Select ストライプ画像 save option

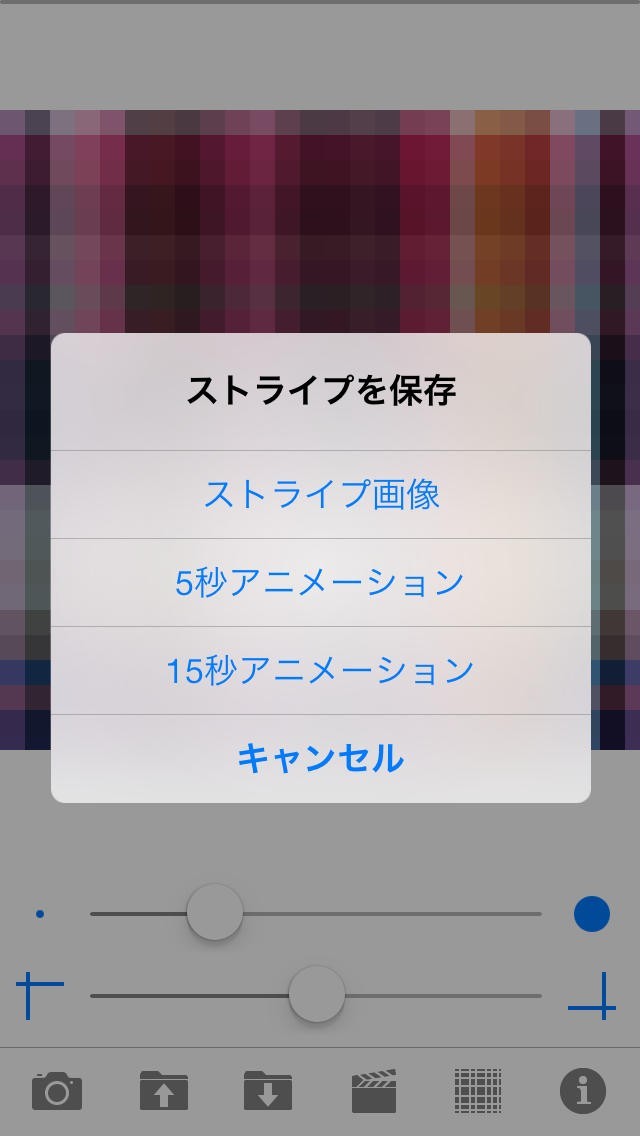[321, 495]
